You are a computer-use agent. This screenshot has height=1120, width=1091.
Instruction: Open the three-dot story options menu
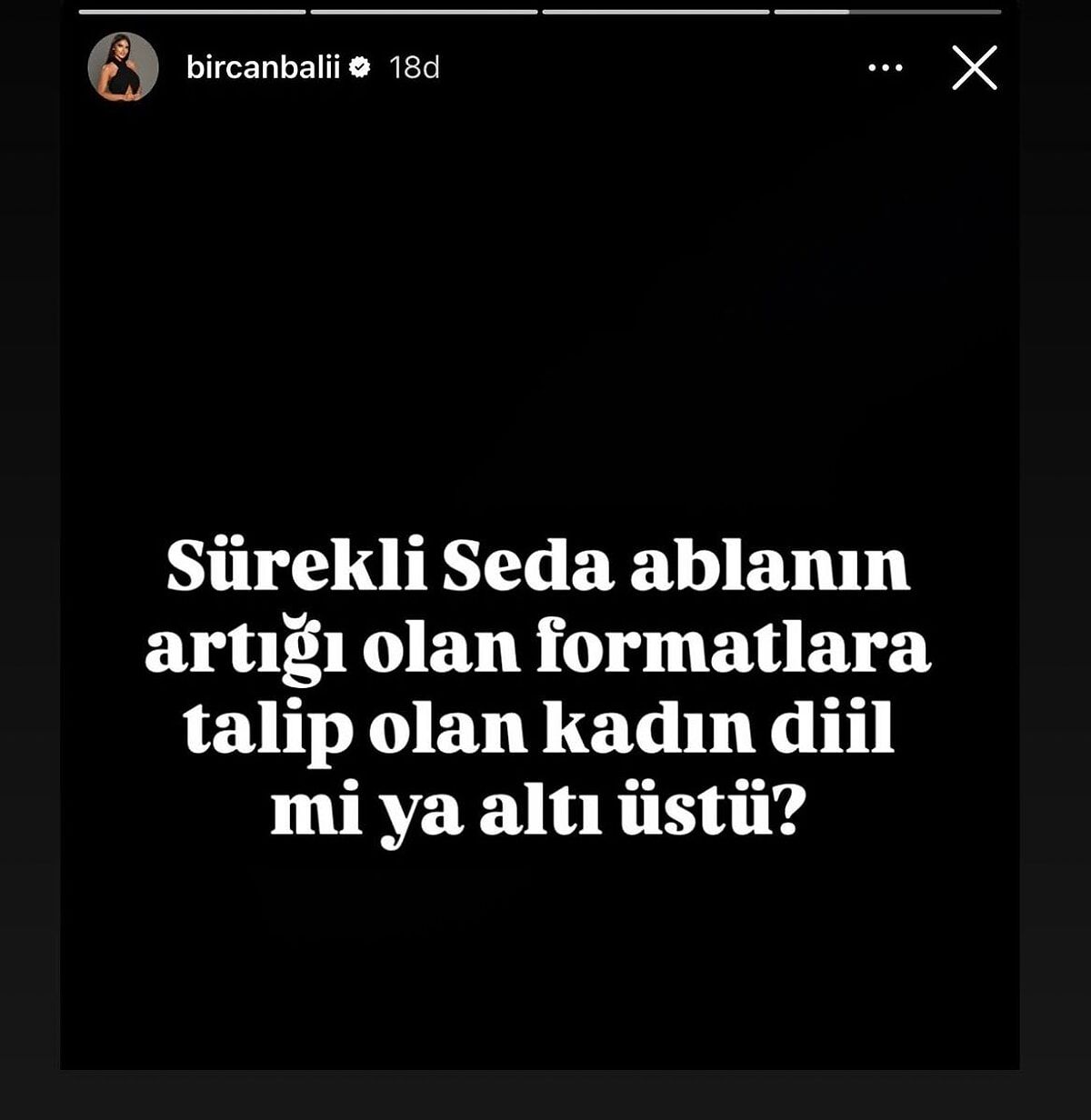click(885, 68)
